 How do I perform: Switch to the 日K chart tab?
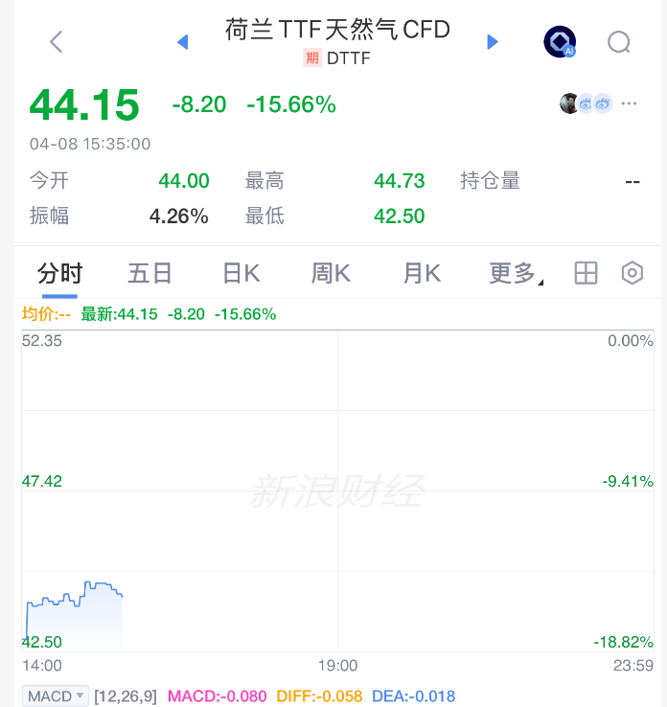(x=241, y=273)
